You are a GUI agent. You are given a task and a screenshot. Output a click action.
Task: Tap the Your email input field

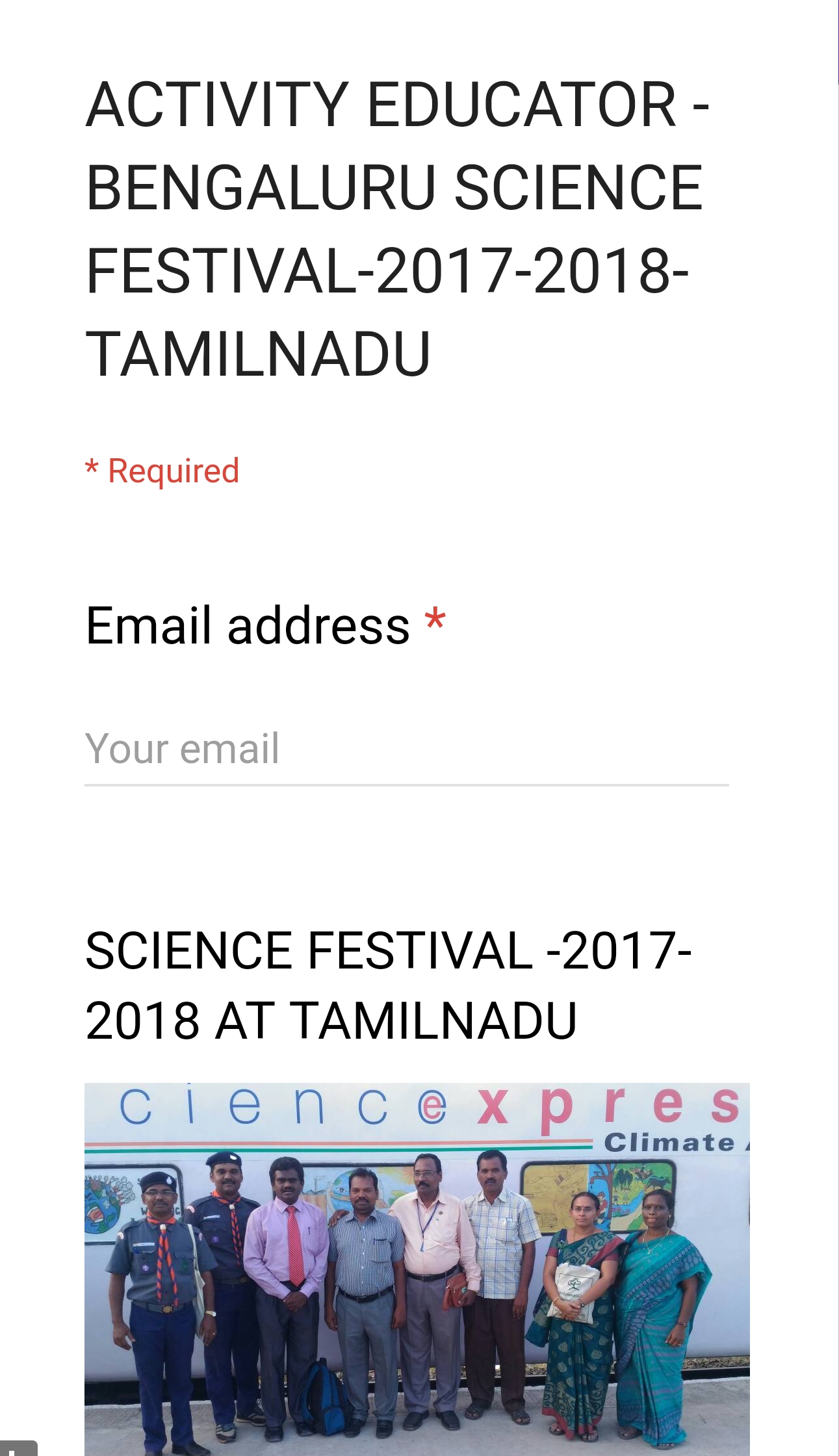(x=406, y=749)
